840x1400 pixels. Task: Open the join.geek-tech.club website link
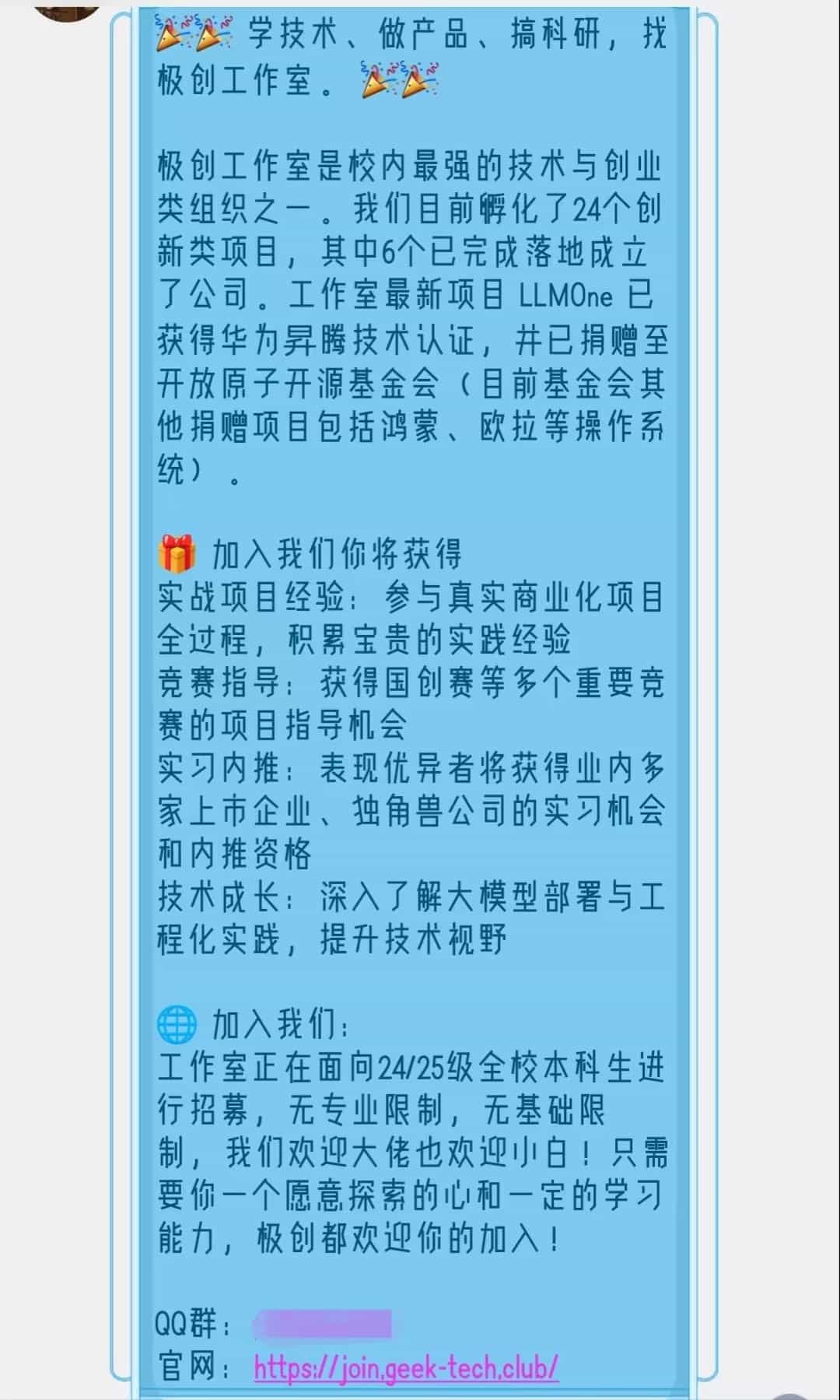(406, 1367)
